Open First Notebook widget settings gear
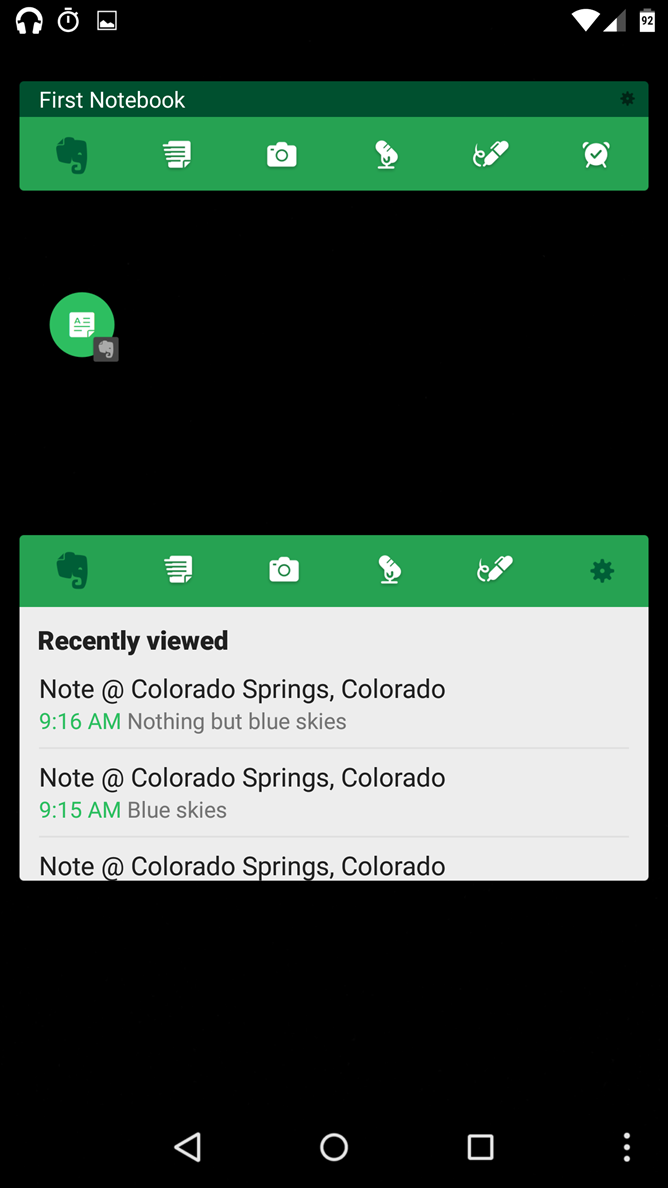This screenshot has width=668, height=1188. point(627,98)
